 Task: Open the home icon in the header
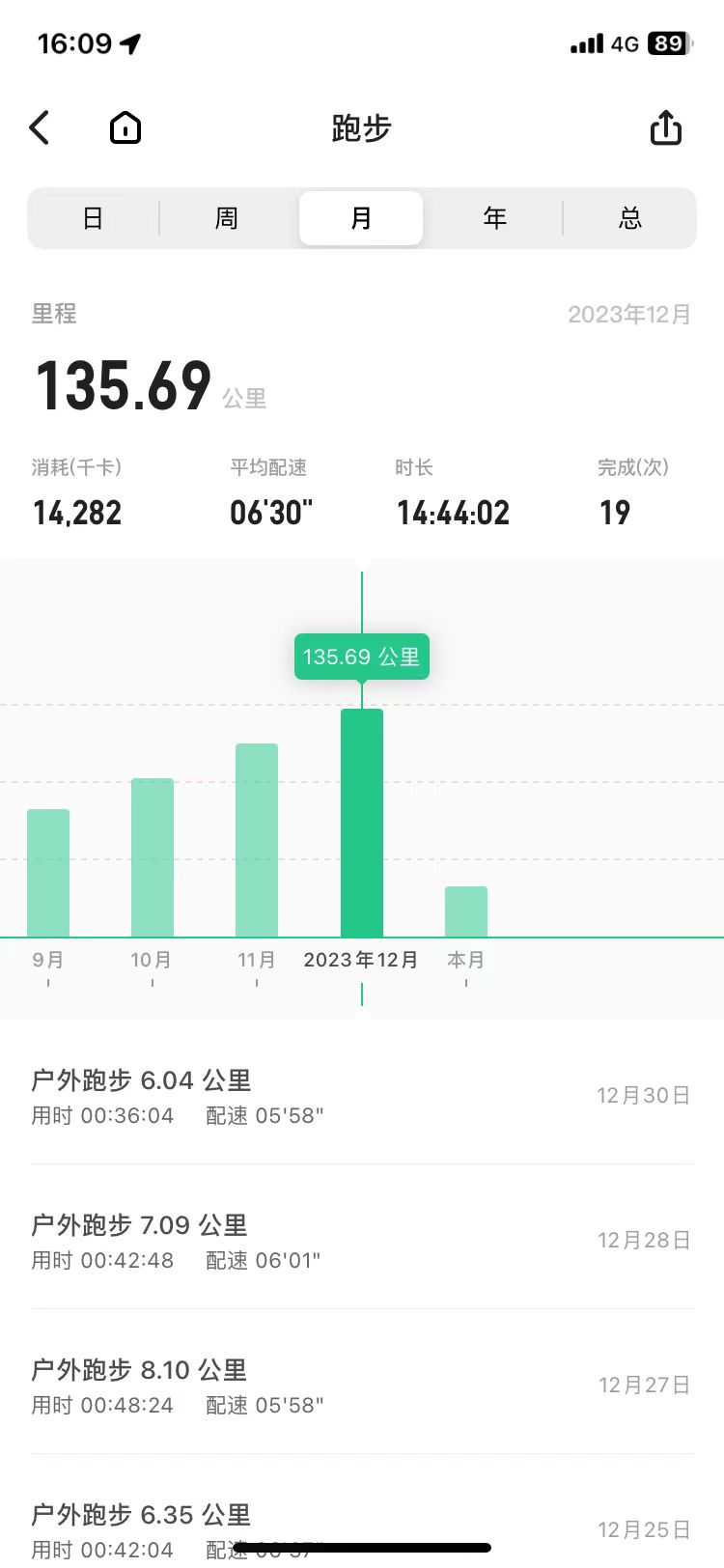[x=125, y=127]
